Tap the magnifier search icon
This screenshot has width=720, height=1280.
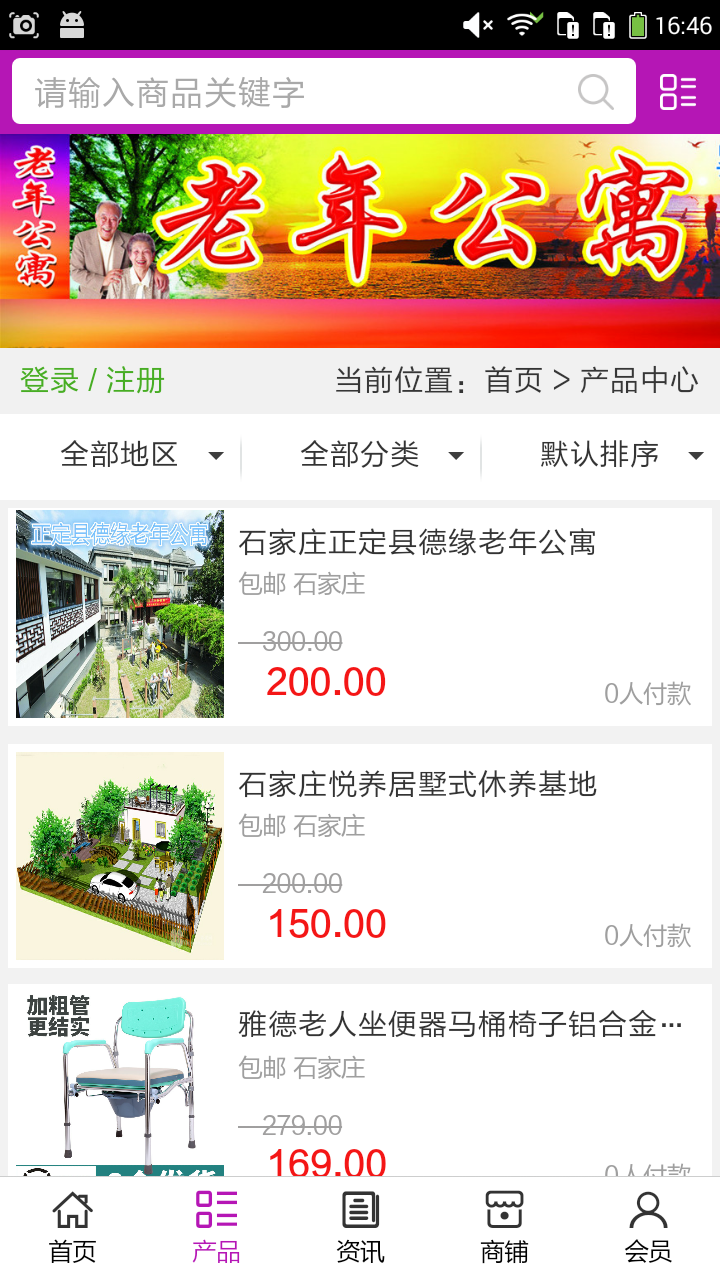pos(596,92)
